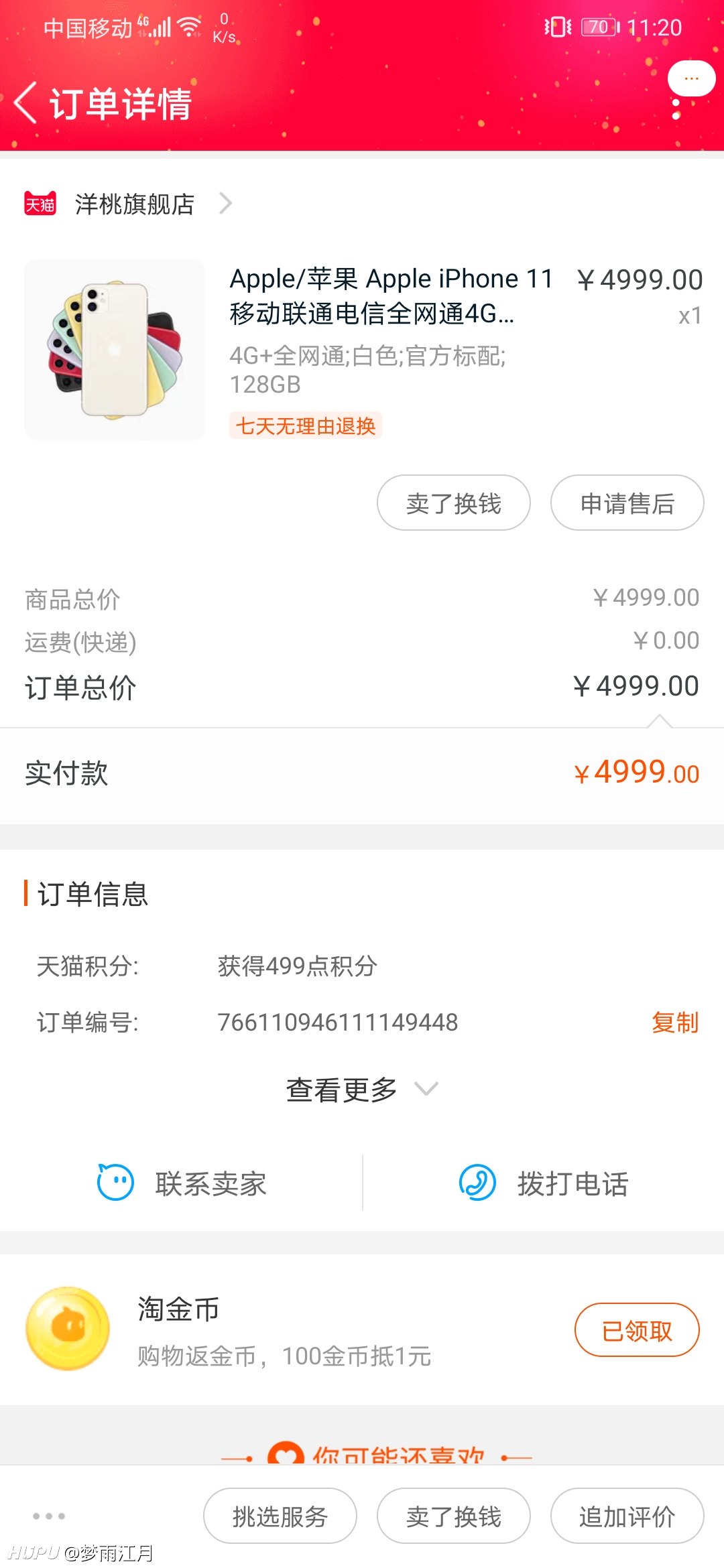Tap 申请售后 to request after-sales service
724x1568 pixels.
pyautogui.click(x=627, y=503)
